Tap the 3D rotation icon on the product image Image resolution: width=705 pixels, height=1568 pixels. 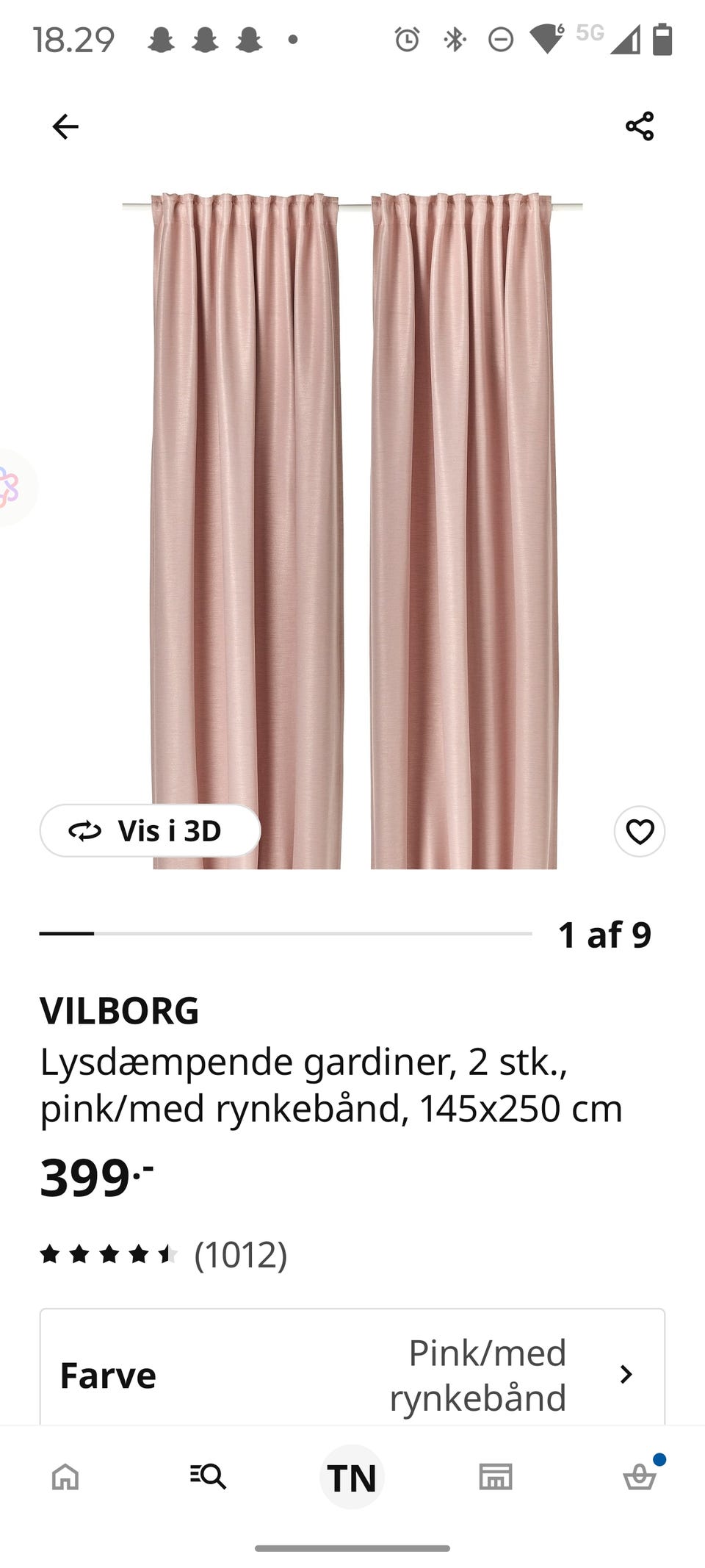coord(86,831)
